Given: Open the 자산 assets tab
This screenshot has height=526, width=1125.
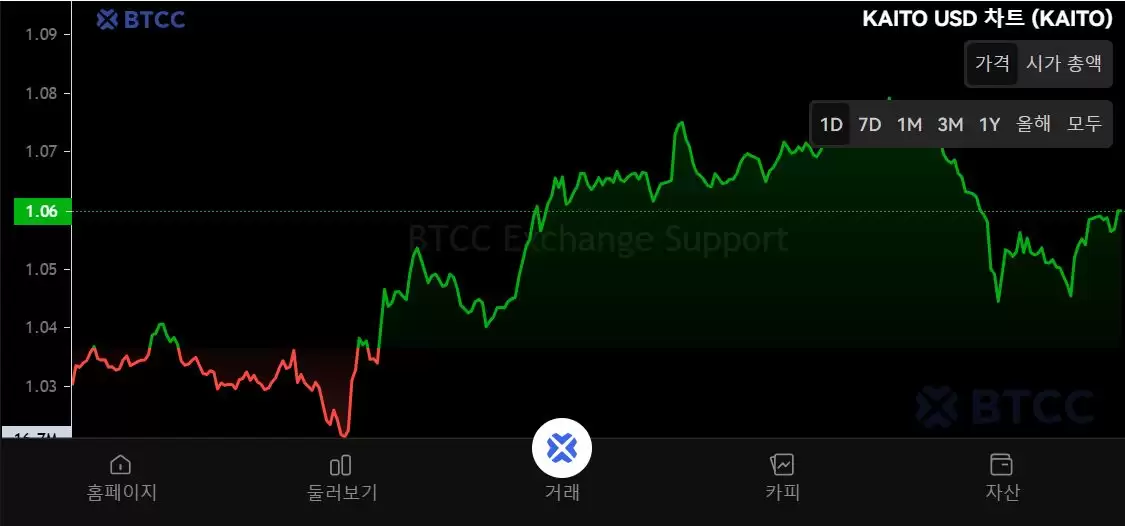Looking at the screenshot, I should pyautogui.click(x=1001, y=477).
